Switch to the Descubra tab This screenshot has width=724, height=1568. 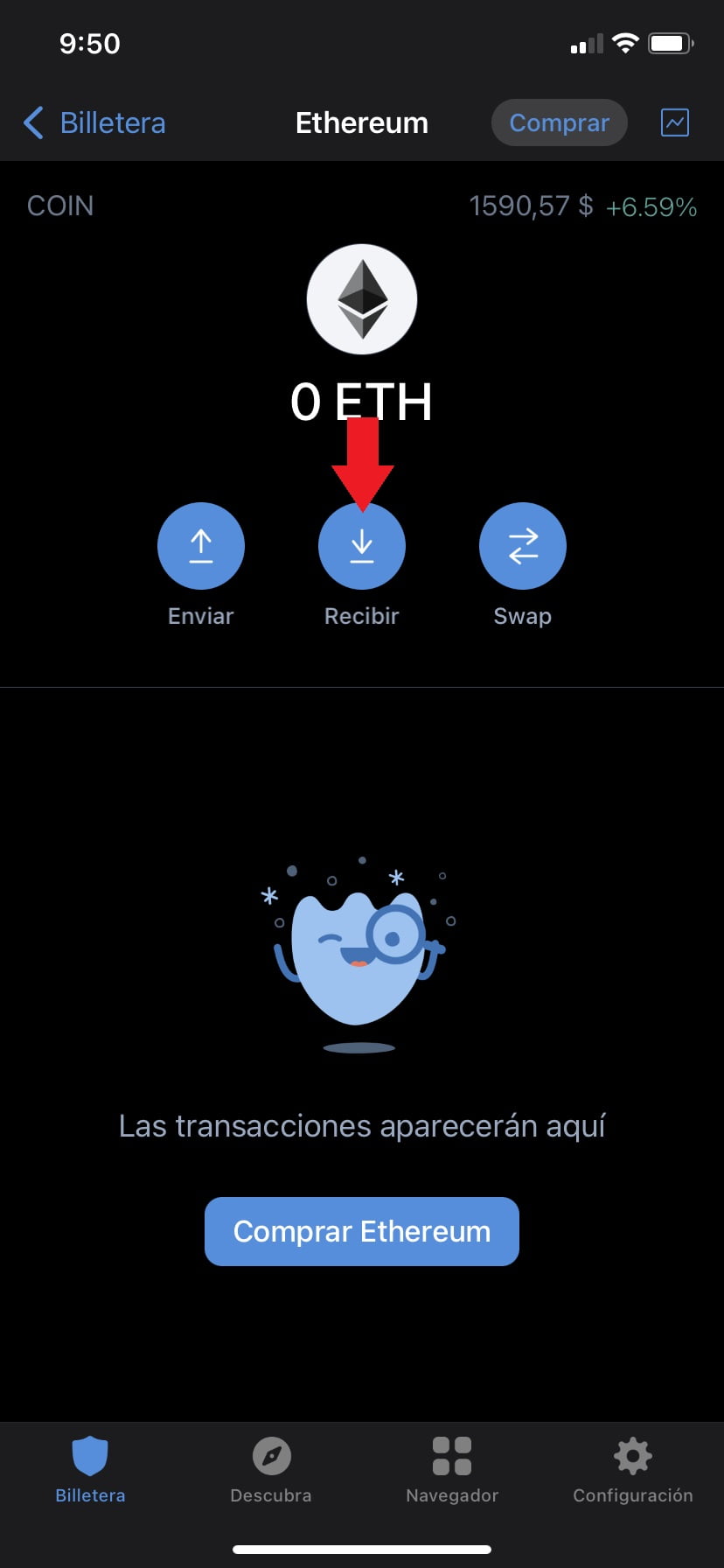click(271, 1470)
